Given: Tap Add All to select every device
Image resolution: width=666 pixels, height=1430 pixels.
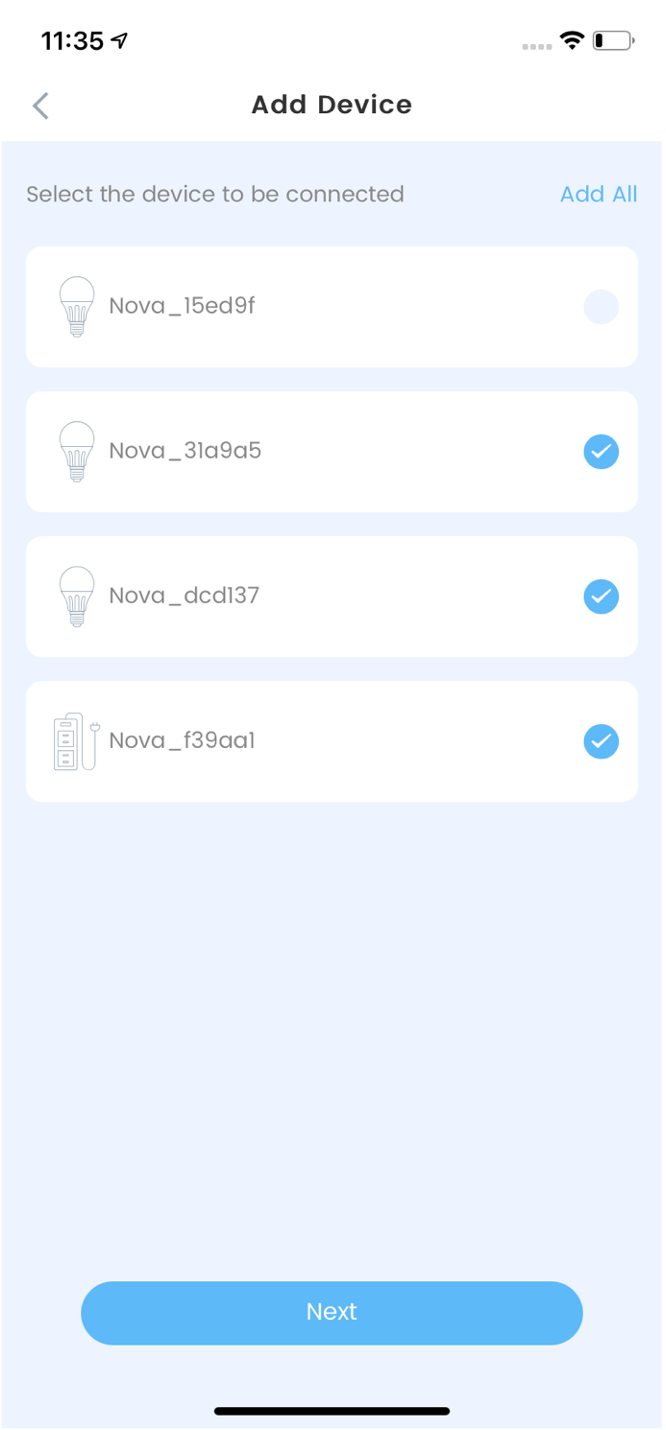Looking at the screenshot, I should (598, 194).
